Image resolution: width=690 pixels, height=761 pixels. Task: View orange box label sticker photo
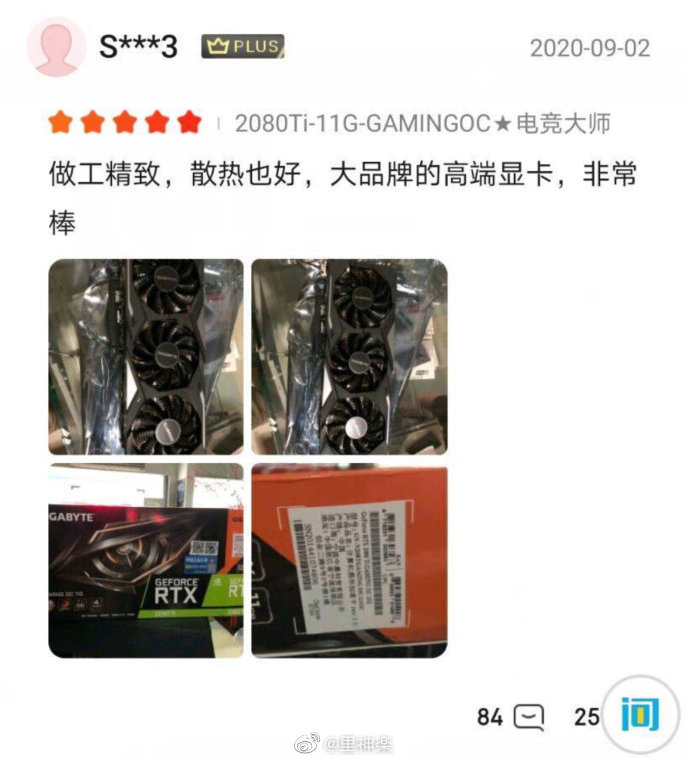349,560
